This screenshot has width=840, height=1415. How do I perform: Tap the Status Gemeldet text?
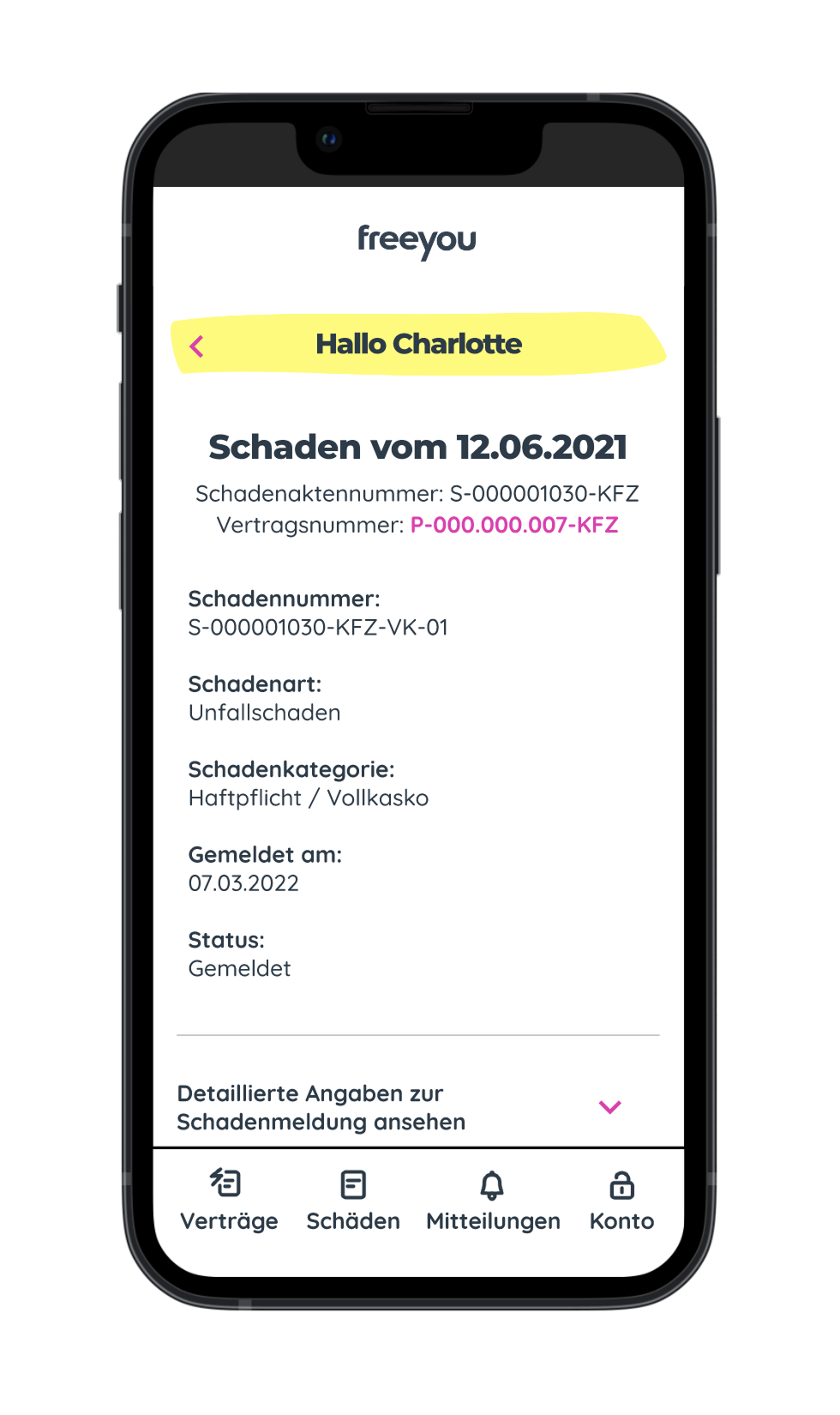click(240, 969)
